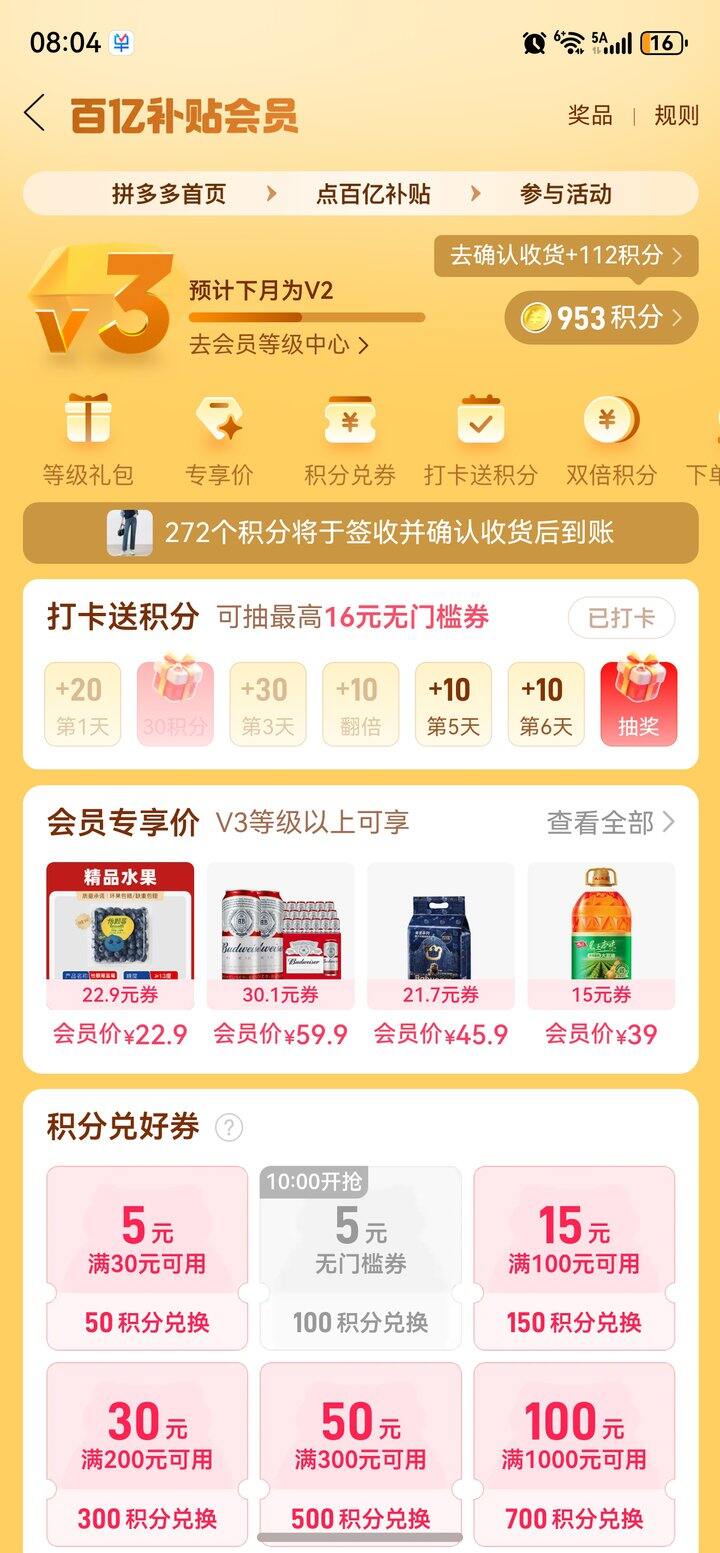Screen dimensions: 720x1553
Task: Redeem 100元 coupon for 700积分
Action: tap(574, 1455)
